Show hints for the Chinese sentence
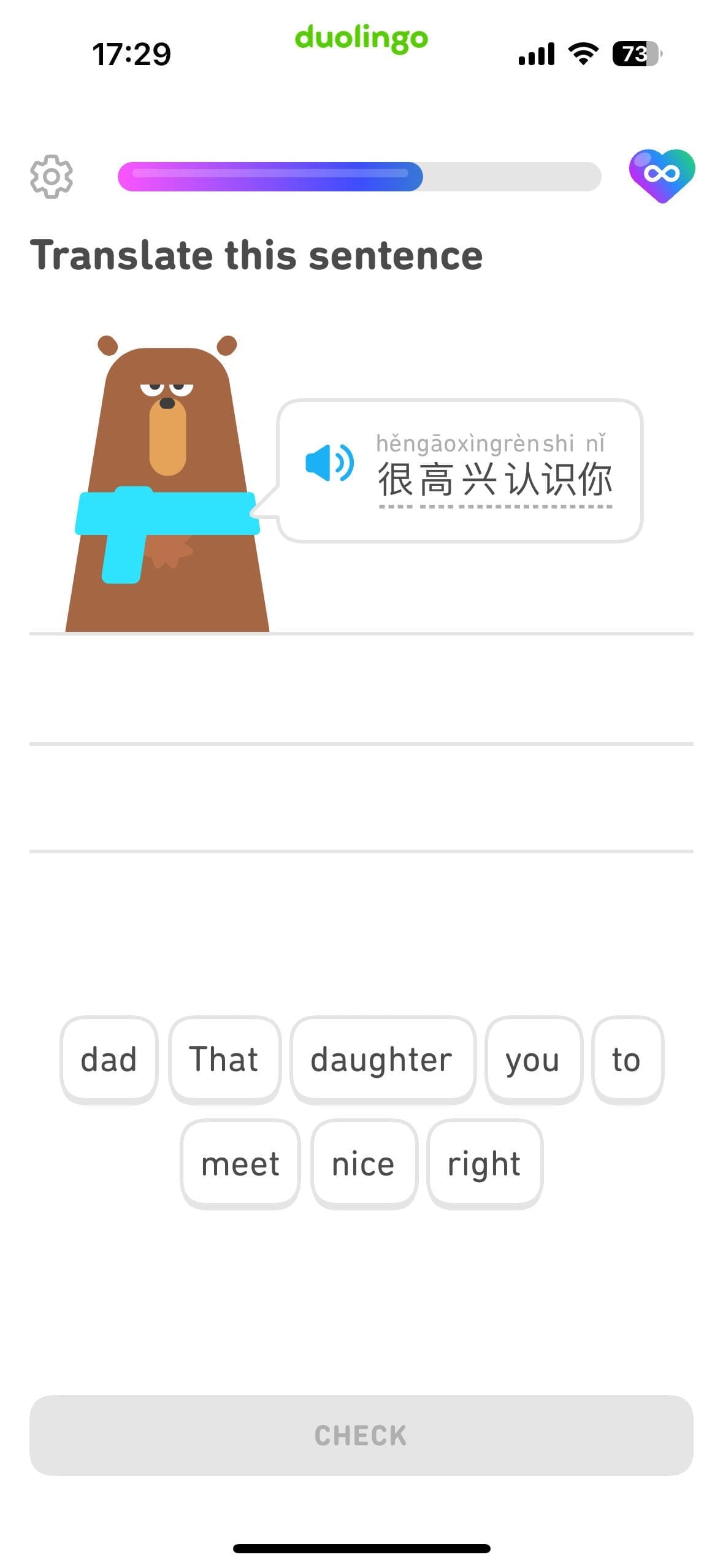The width and height of the screenshot is (723, 1568). (x=494, y=479)
